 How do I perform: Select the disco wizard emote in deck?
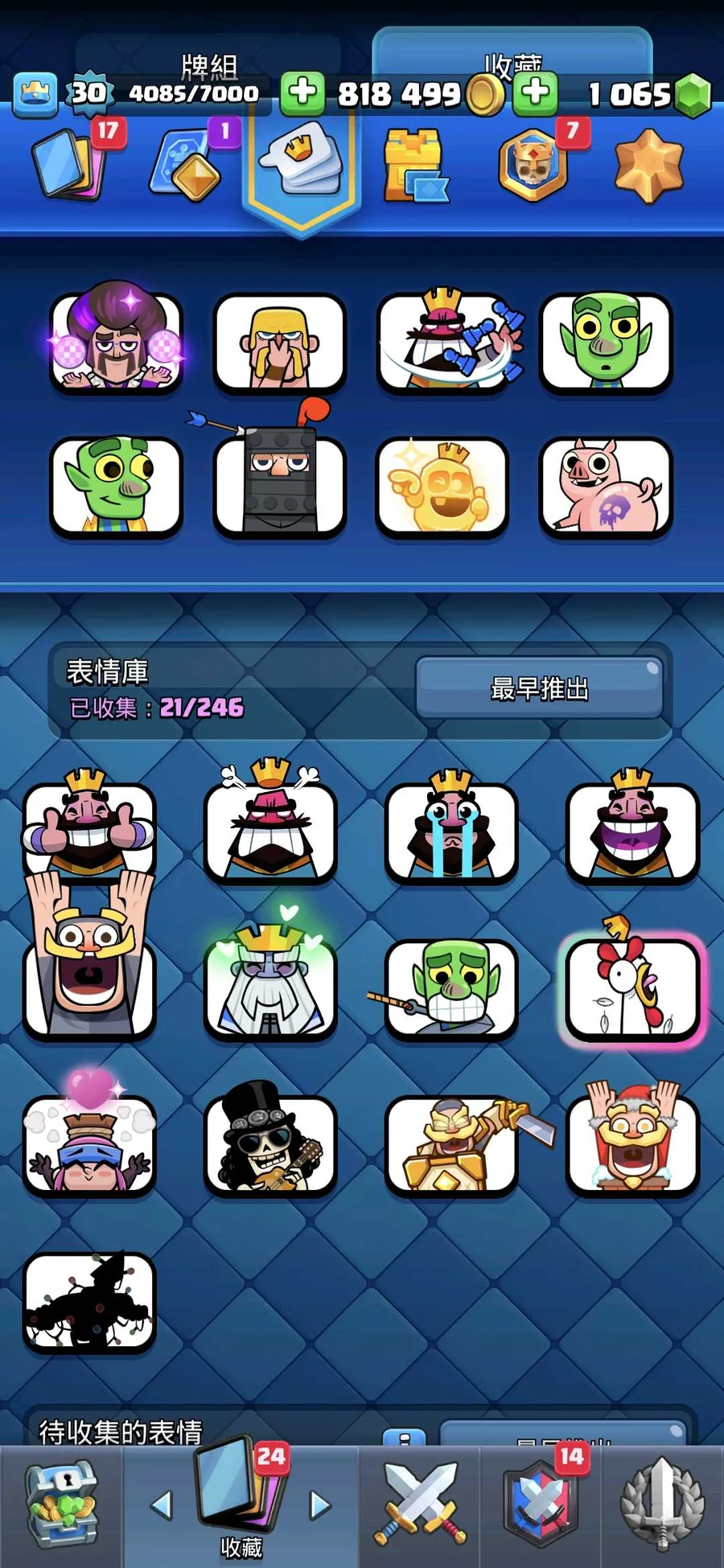117,343
